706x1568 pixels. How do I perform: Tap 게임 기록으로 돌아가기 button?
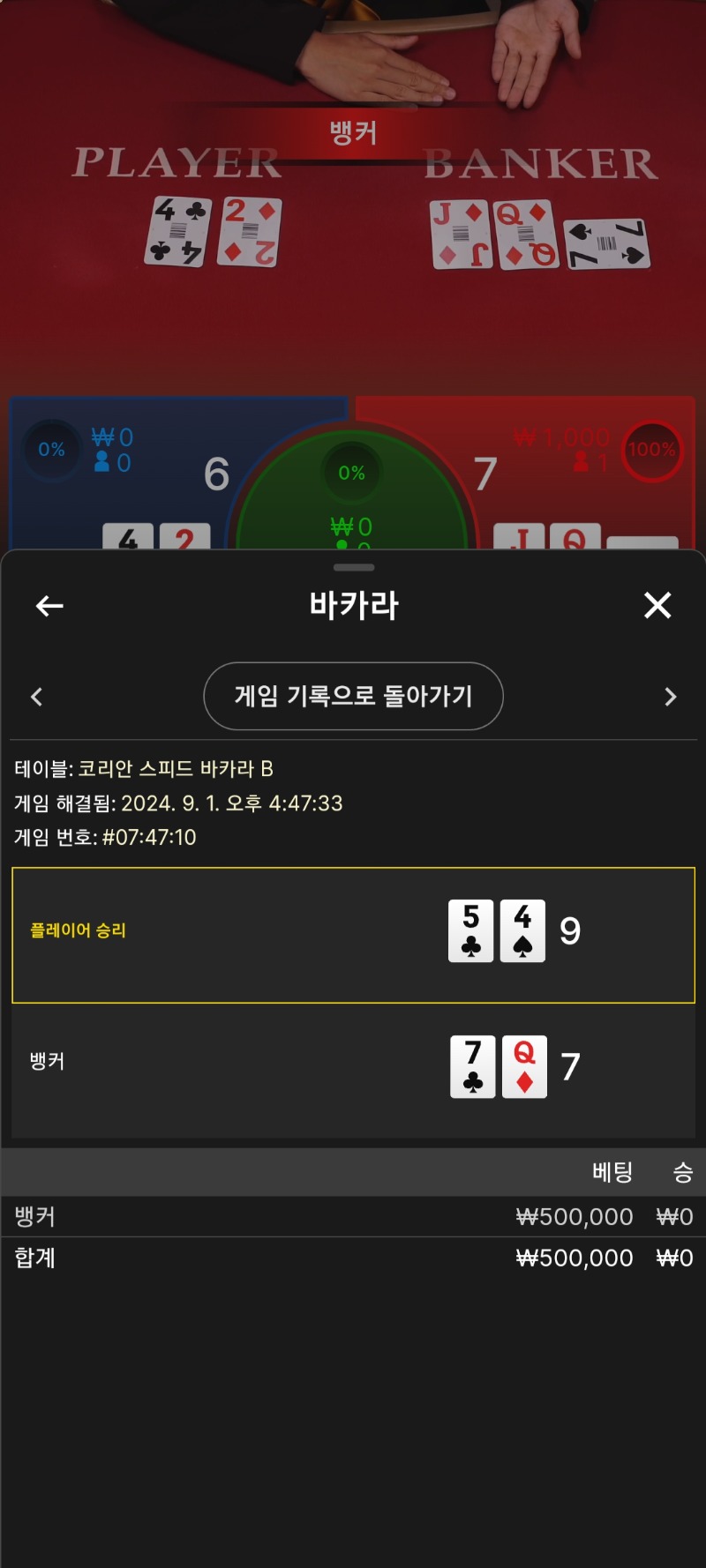click(x=353, y=696)
